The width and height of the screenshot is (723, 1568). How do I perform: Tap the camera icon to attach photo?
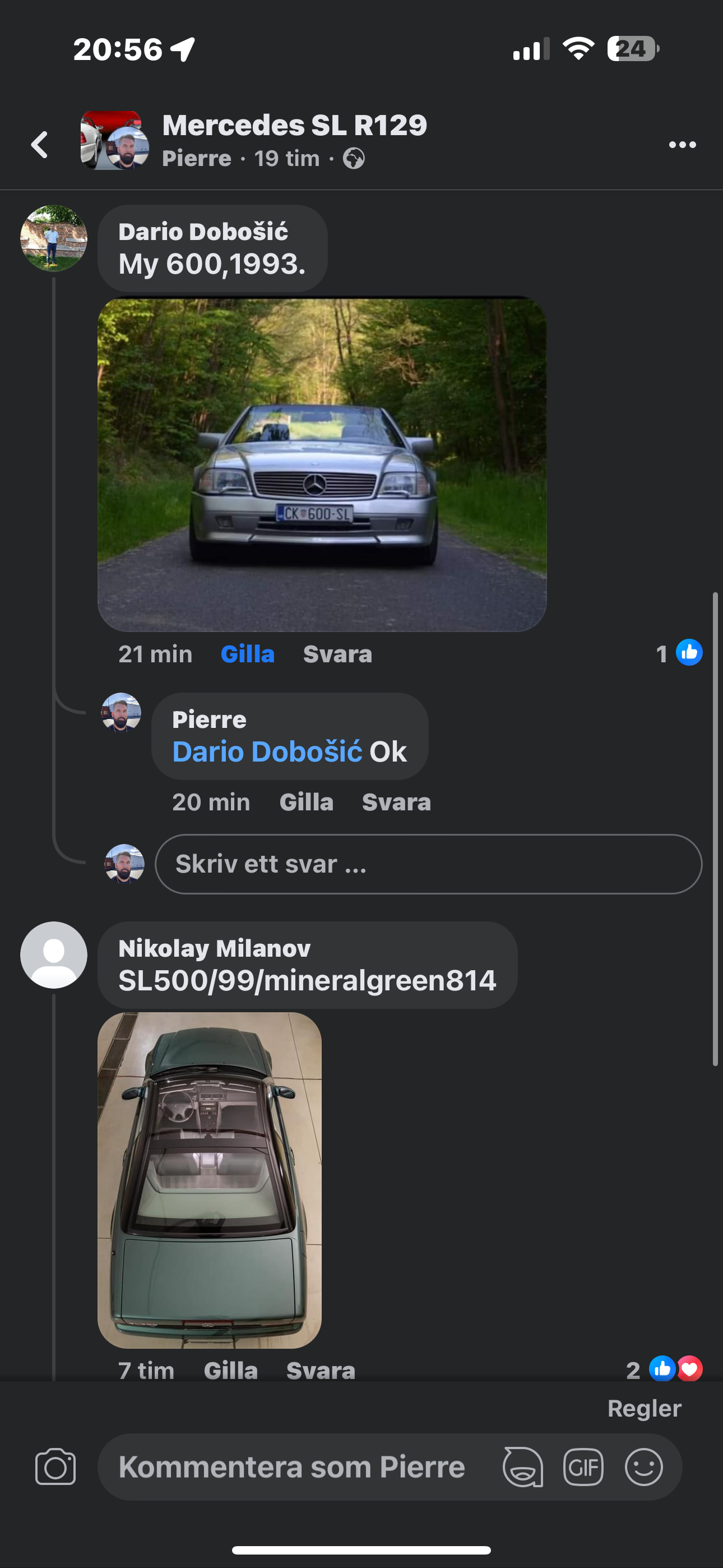(x=55, y=1467)
